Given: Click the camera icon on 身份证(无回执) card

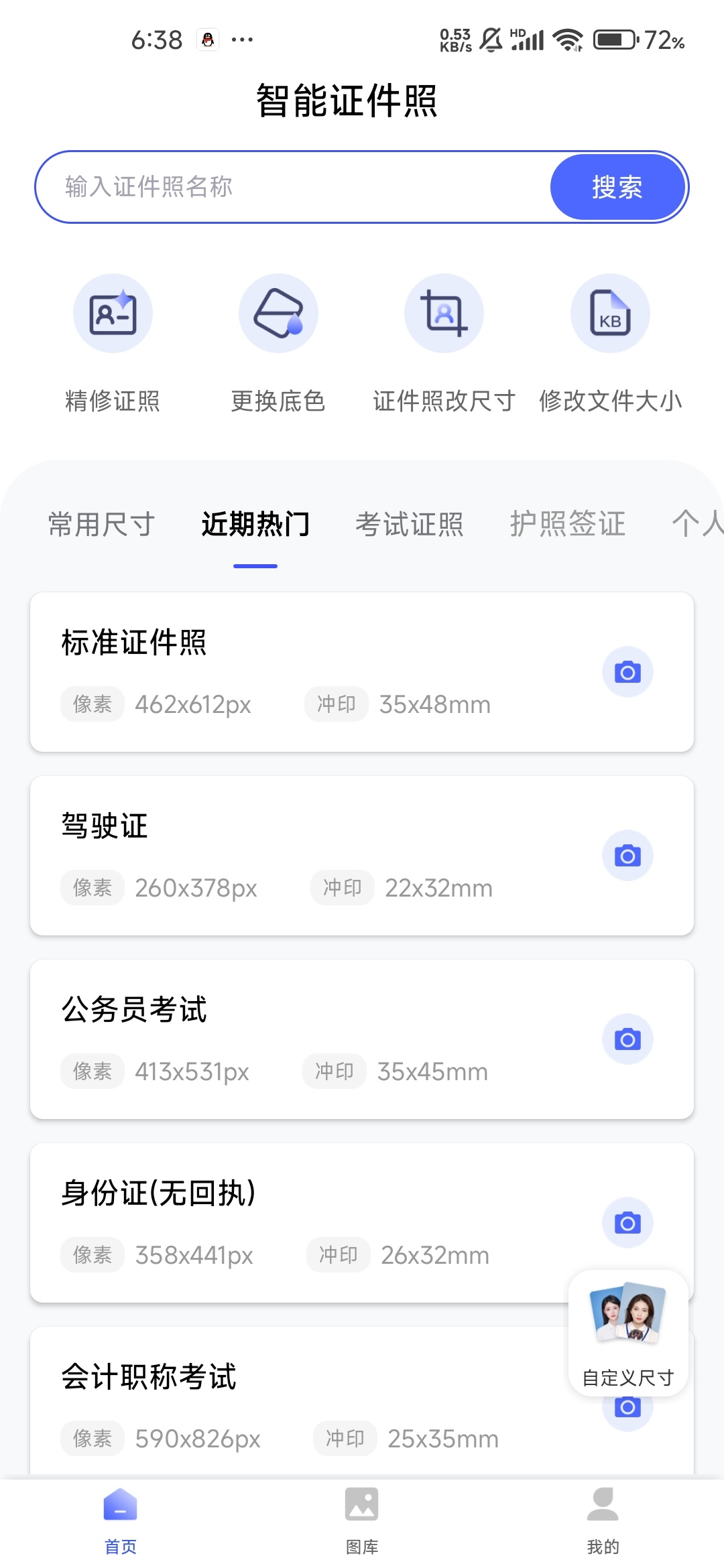Looking at the screenshot, I should 627,1222.
